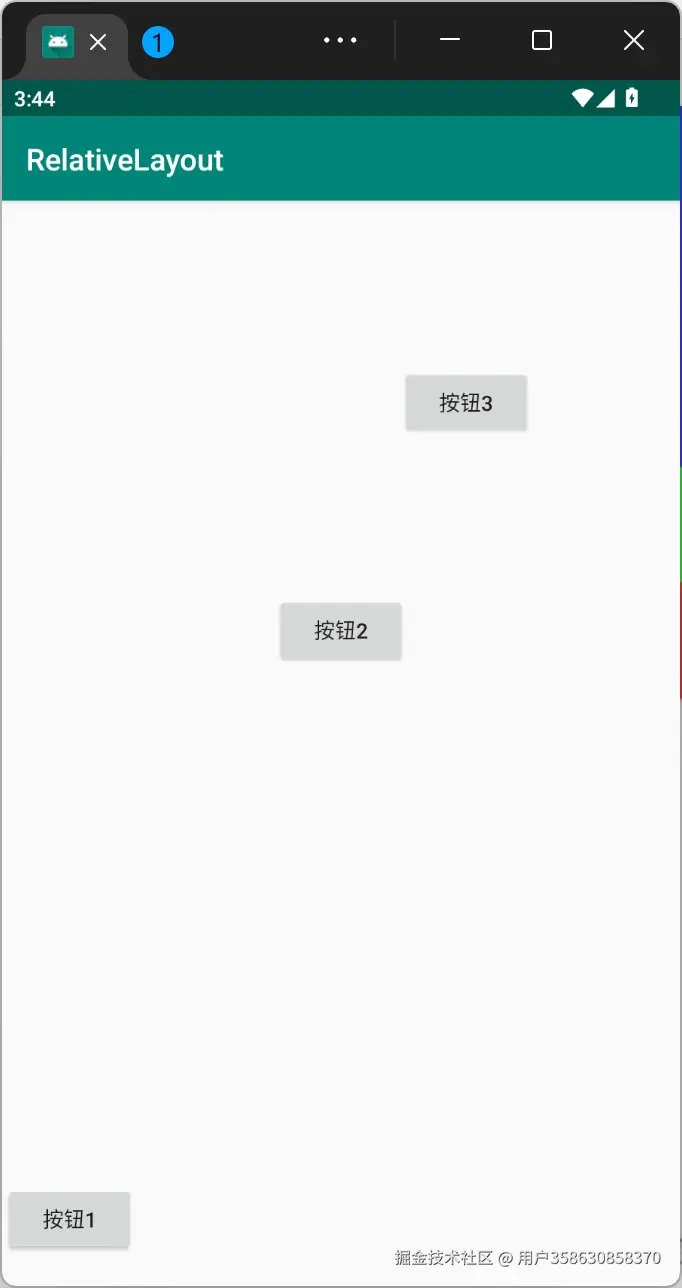Viewport: 682px width, 1288px height.
Task: Tap the 按钮1 button
Action: (69, 1220)
